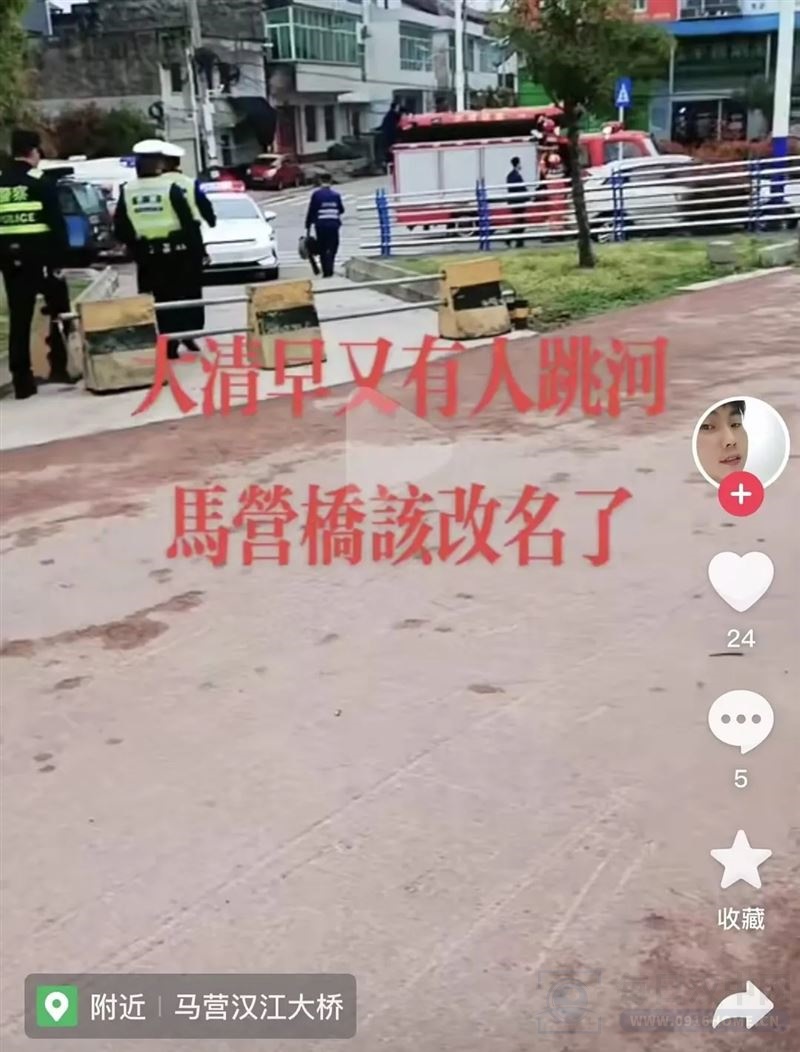Screen dimensions: 800x1052
Task: Like this video with the heart icon
Action: [740, 581]
